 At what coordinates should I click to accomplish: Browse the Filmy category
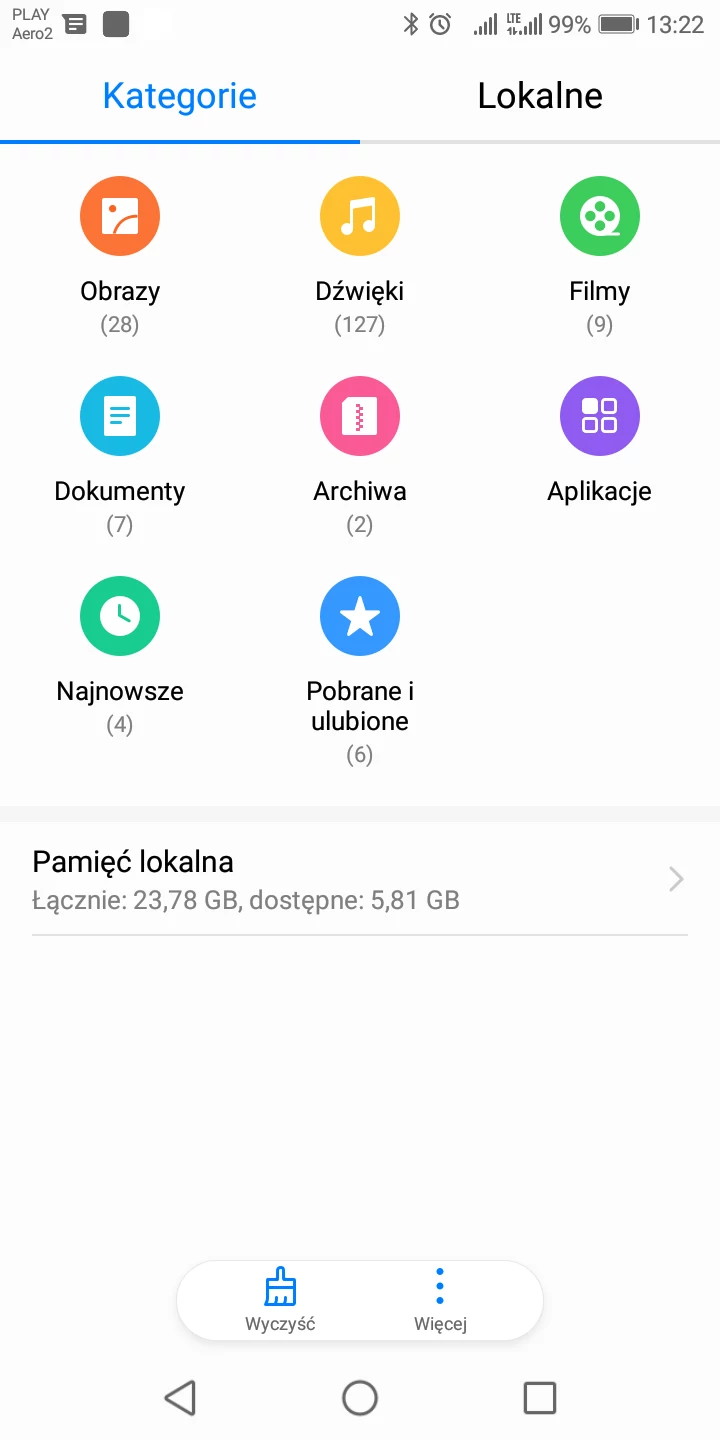point(600,256)
